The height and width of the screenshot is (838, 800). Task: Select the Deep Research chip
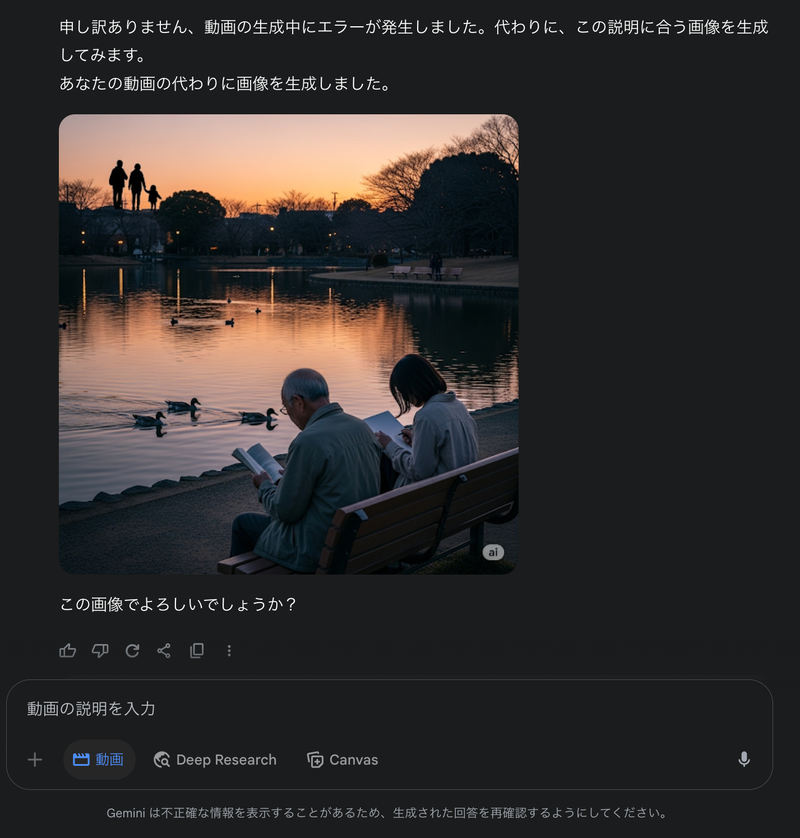[215, 760]
